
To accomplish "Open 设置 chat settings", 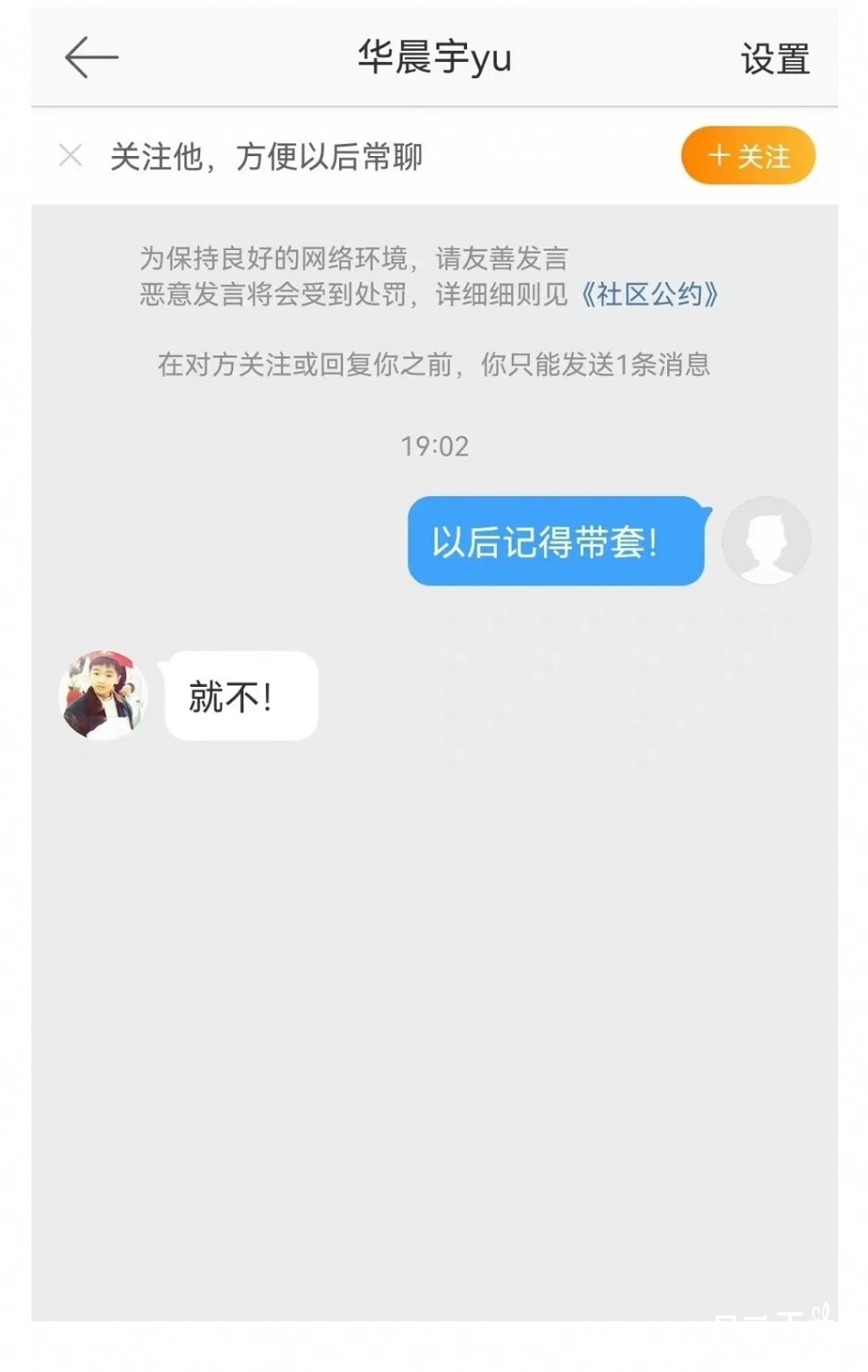I will (x=775, y=59).
